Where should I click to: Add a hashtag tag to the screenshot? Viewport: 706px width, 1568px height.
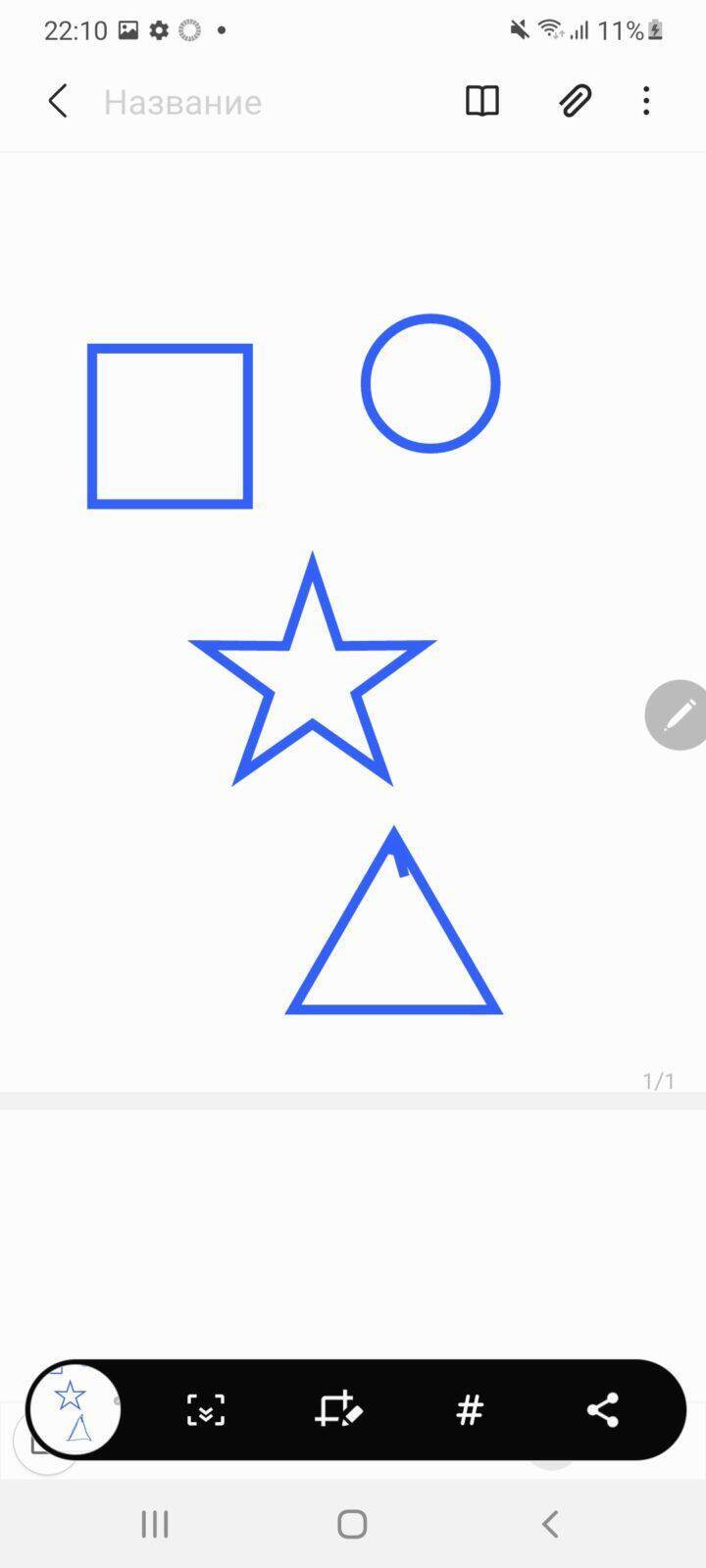coord(471,1410)
